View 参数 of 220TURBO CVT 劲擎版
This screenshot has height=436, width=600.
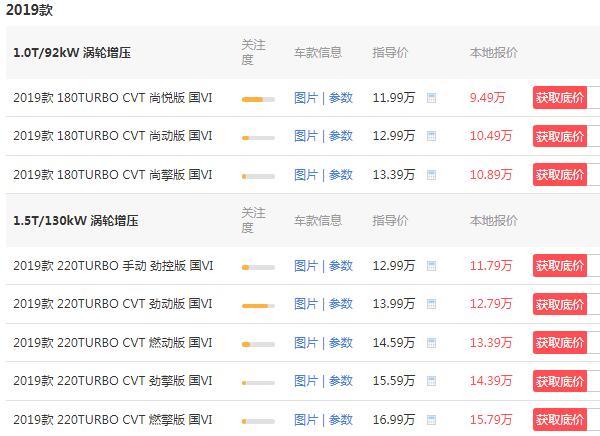pyautogui.click(x=341, y=381)
